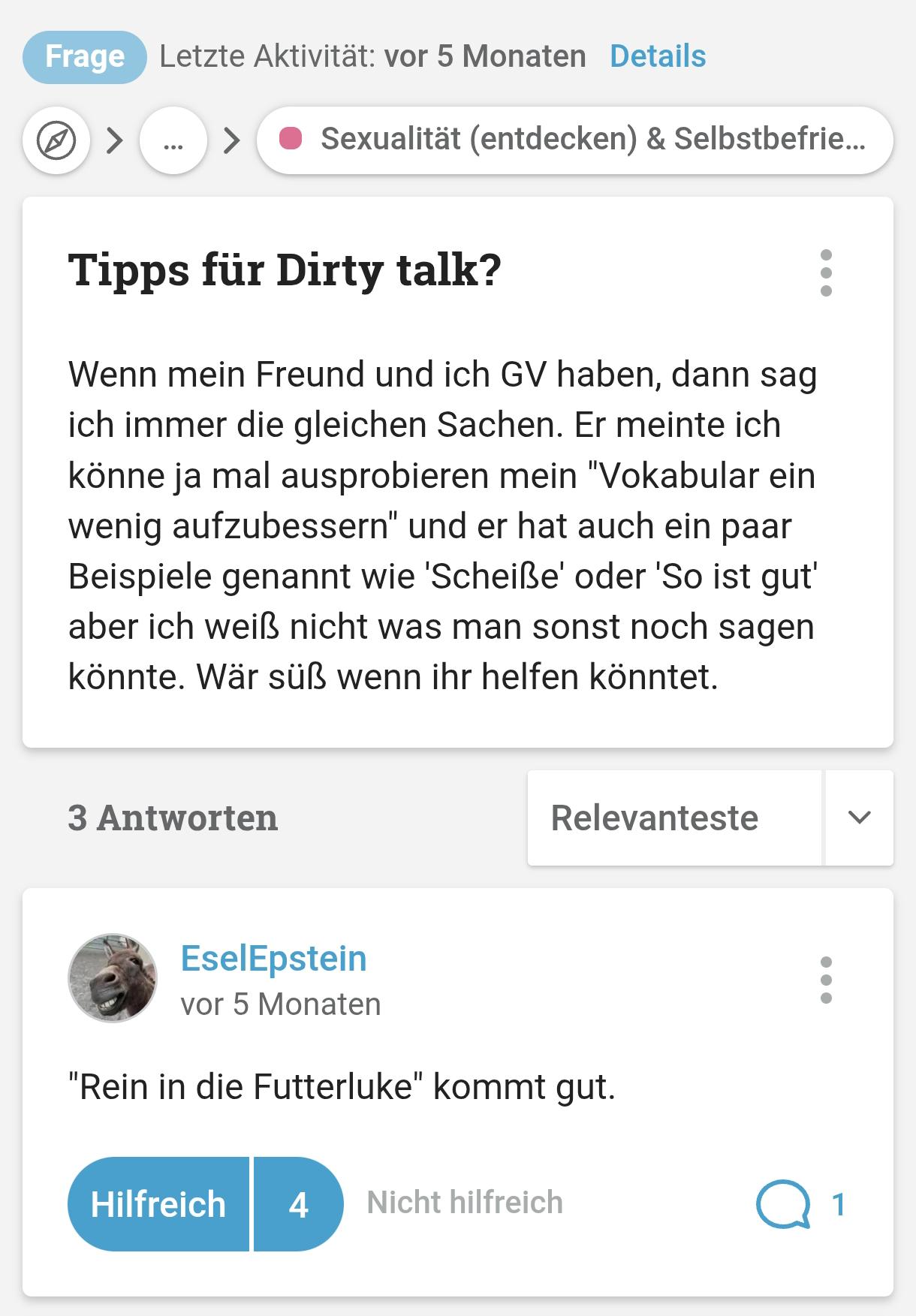The height and width of the screenshot is (1316, 916).
Task: Open the Sexualität (entdecken) topic chip
Action: click(x=574, y=140)
